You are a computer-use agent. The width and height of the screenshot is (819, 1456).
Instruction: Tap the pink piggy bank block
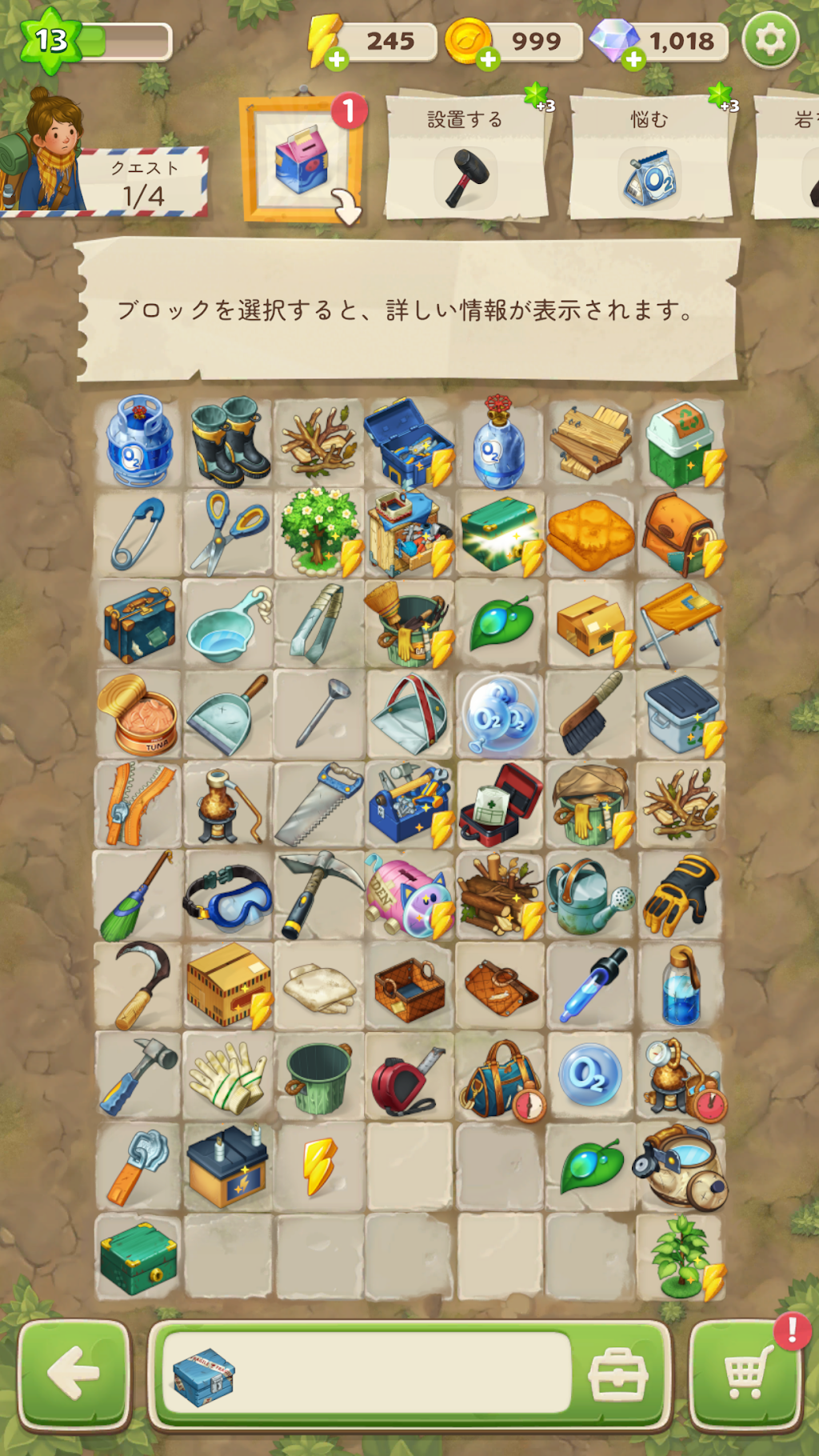tap(409, 896)
